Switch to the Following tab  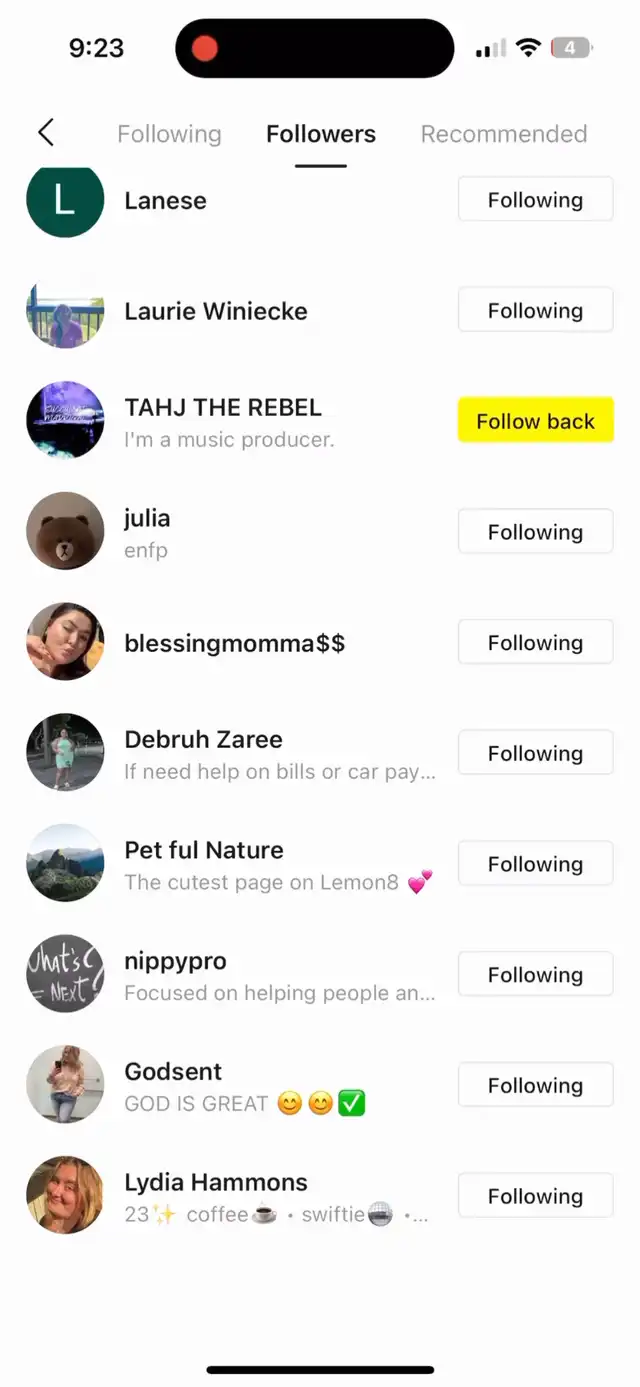pos(169,134)
